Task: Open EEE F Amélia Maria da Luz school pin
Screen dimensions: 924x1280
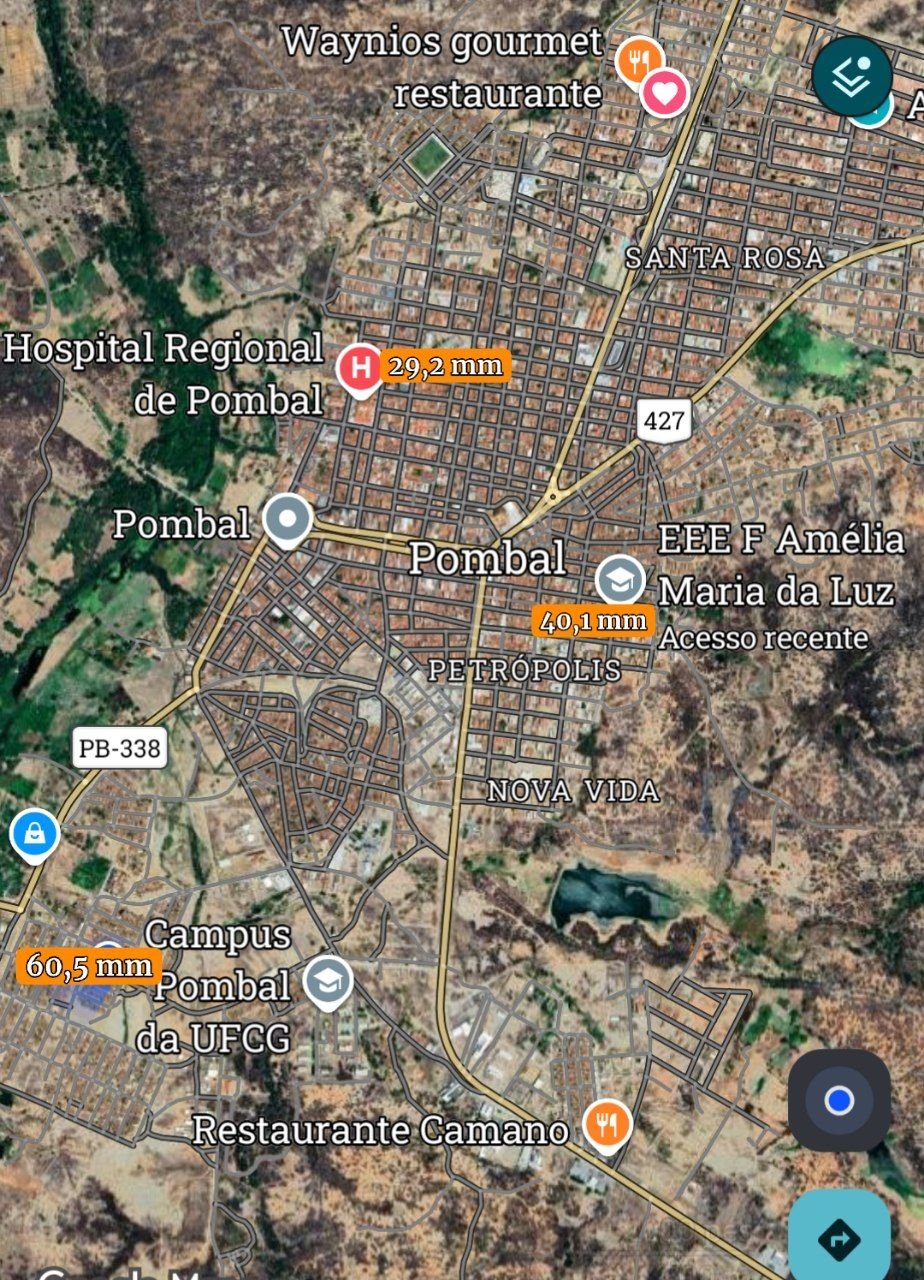Action: pyautogui.click(x=620, y=580)
